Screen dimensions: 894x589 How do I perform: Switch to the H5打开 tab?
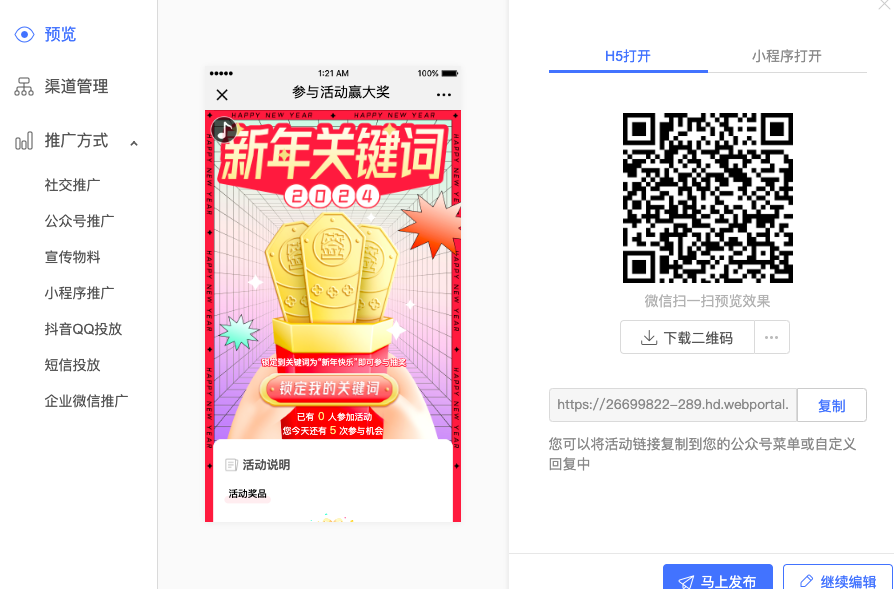(x=628, y=56)
